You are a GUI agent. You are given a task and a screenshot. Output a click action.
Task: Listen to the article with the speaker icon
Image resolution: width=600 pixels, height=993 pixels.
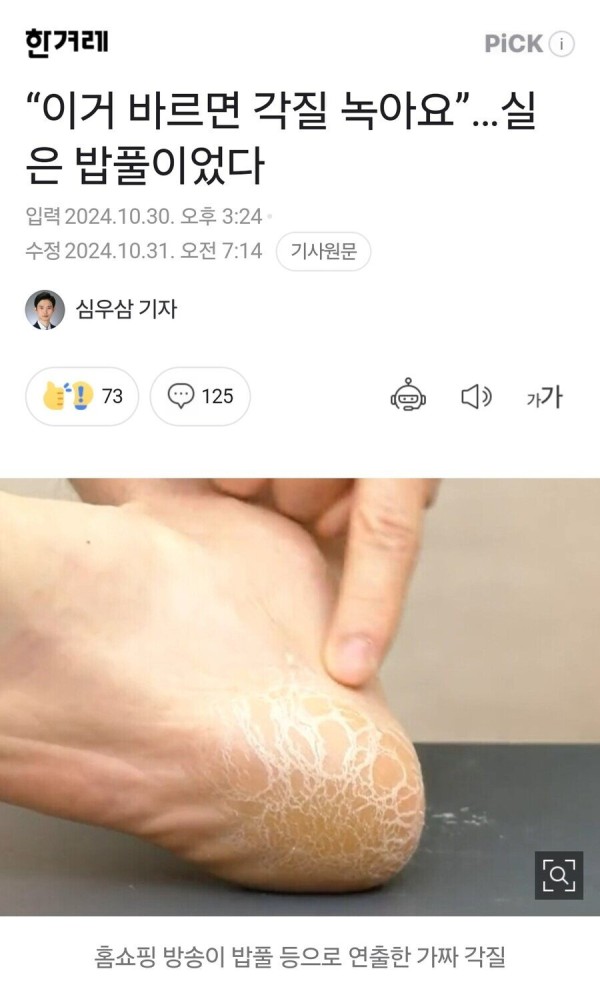coord(476,397)
